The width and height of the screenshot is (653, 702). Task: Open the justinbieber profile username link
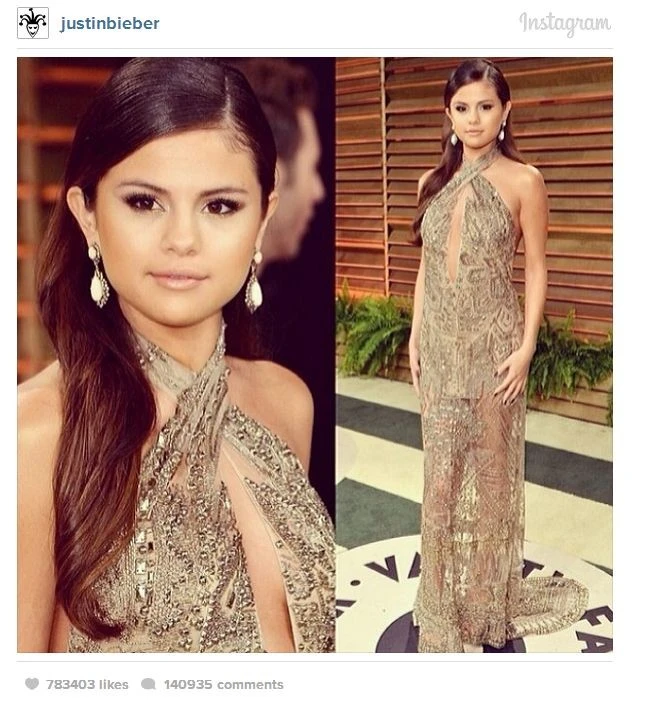[109, 23]
